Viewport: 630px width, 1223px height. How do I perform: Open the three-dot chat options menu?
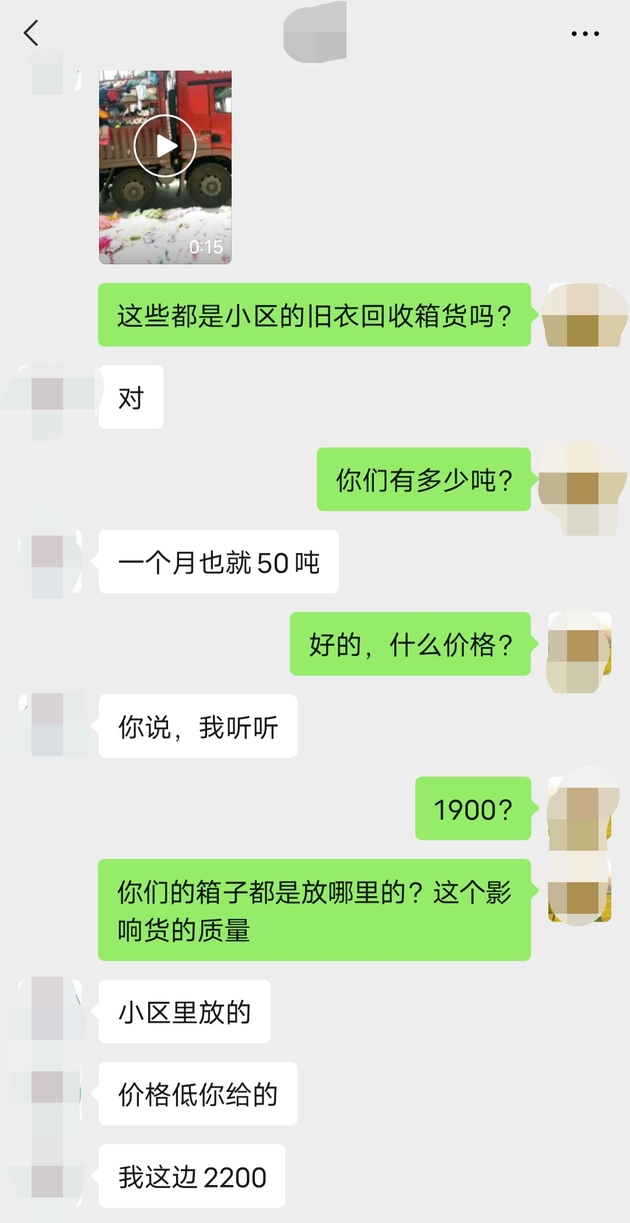[x=585, y=34]
